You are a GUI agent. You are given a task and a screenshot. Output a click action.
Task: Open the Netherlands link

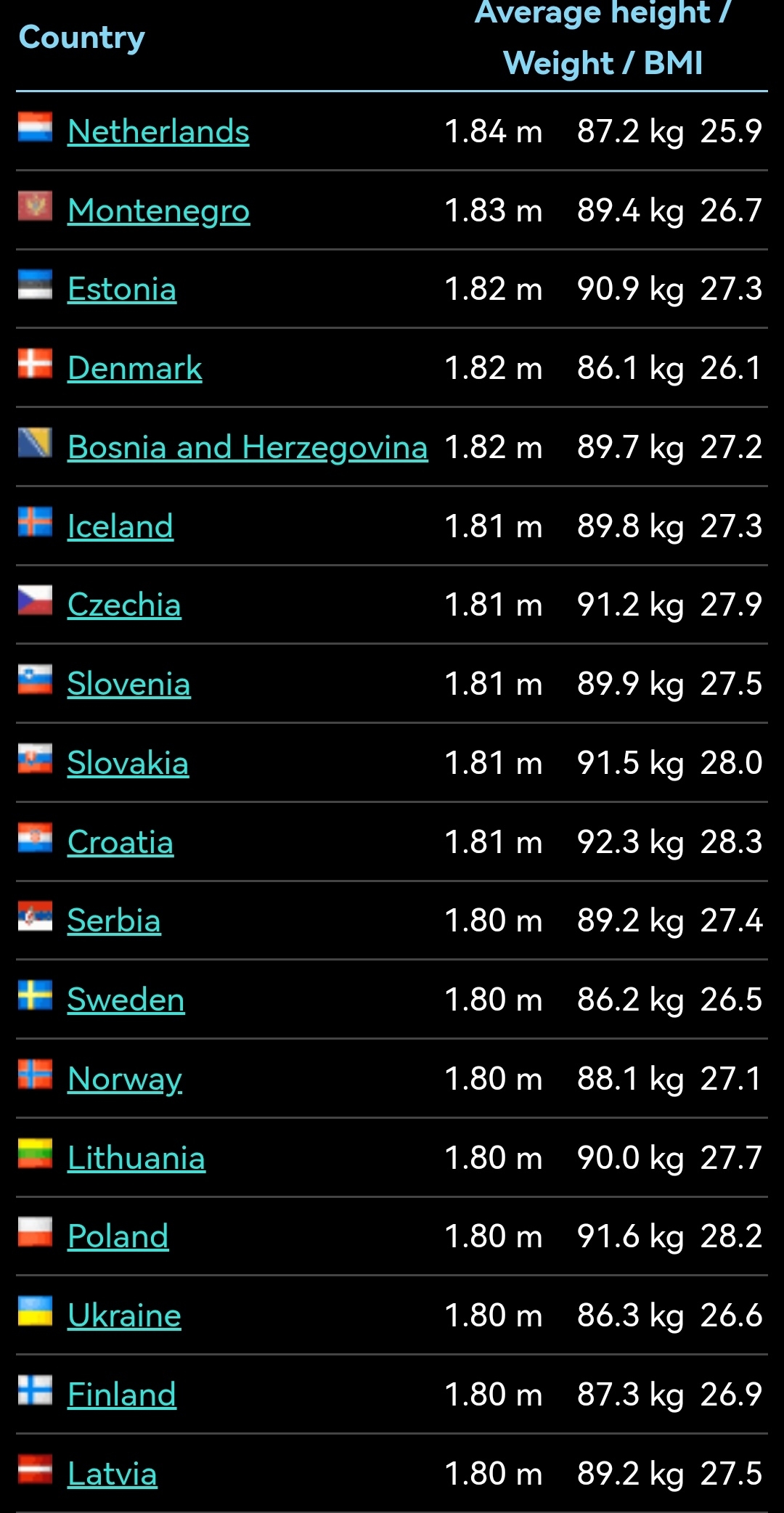tap(158, 131)
